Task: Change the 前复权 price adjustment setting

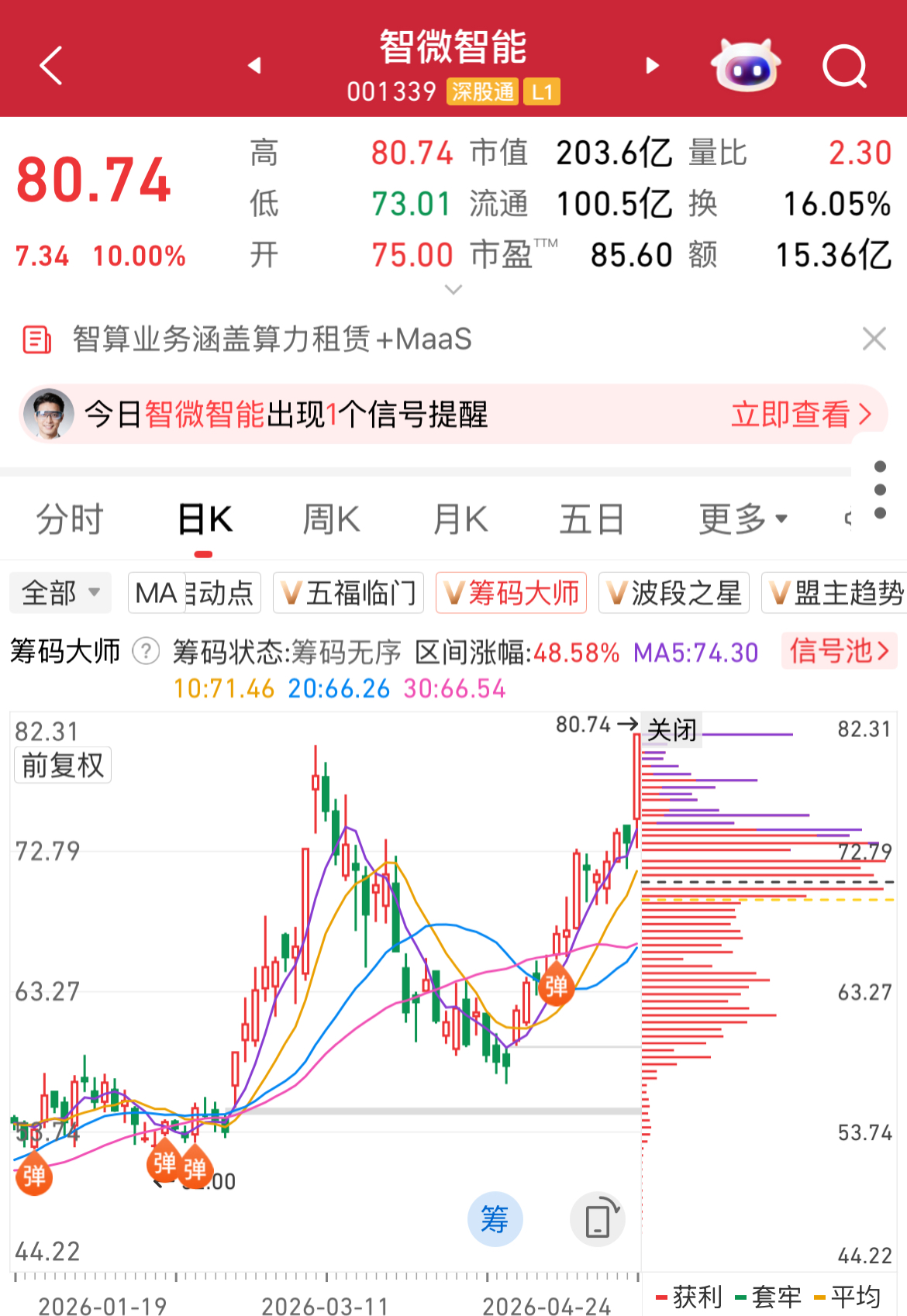Action: click(x=63, y=766)
